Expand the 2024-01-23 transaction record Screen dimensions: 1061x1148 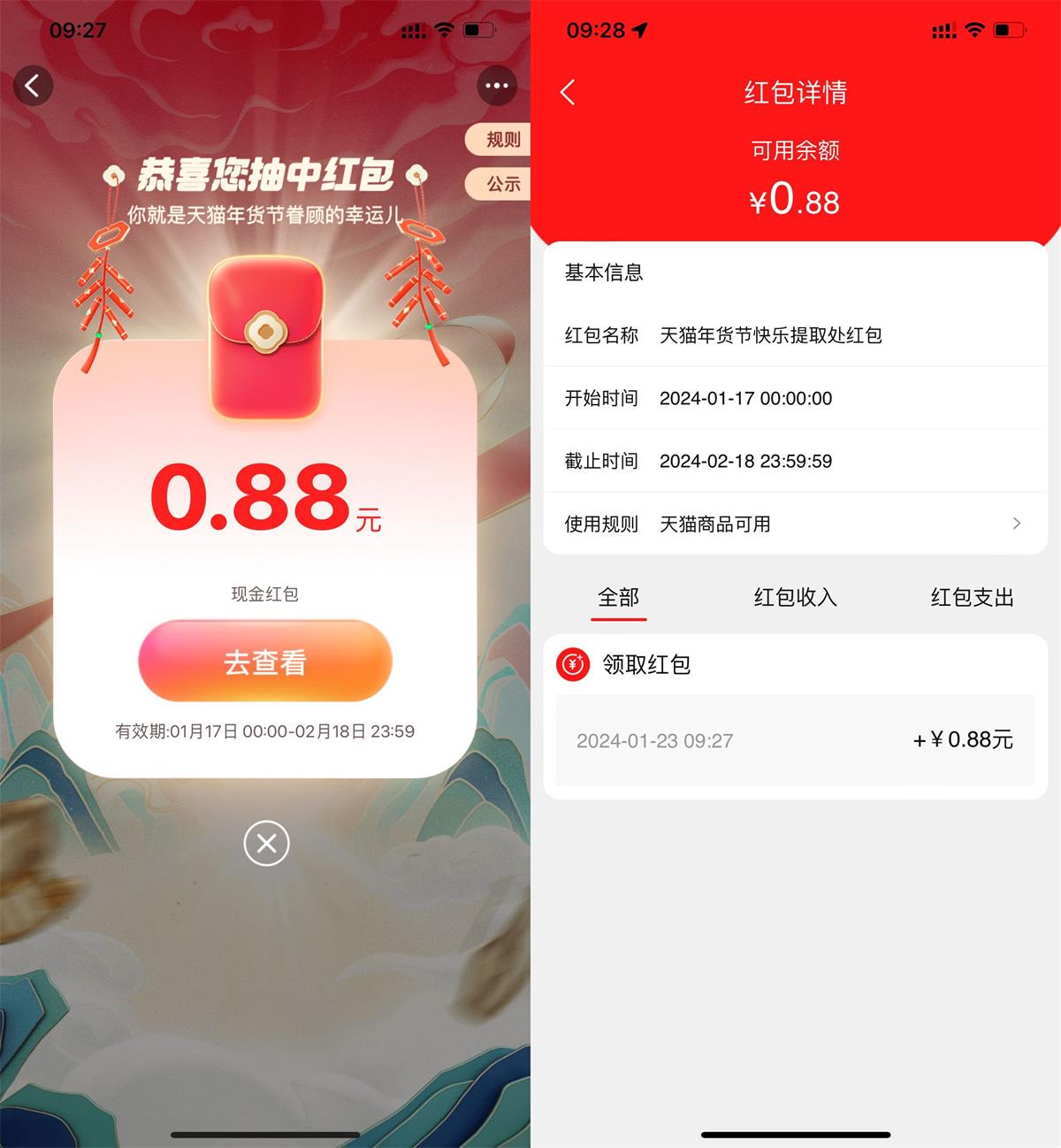pyautogui.click(x=793, y=740)
